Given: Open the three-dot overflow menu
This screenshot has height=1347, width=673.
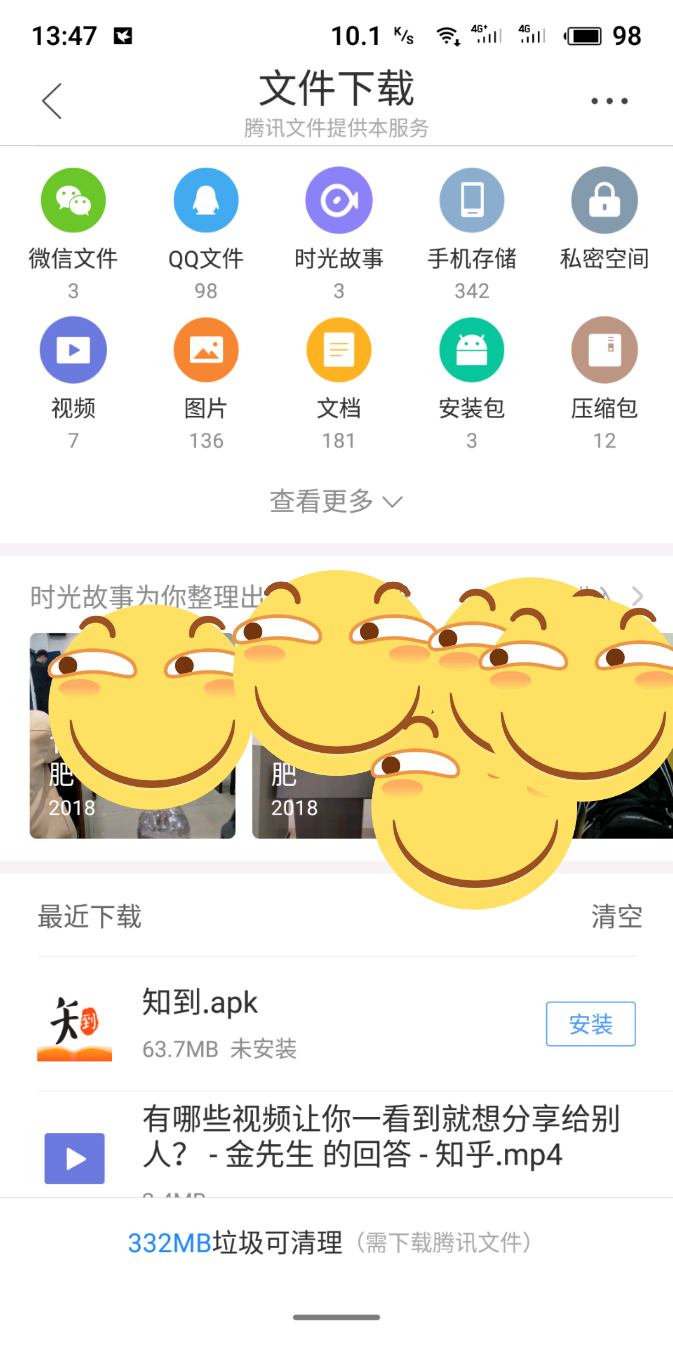Looking at the screenshot, I should pos(609,101).
